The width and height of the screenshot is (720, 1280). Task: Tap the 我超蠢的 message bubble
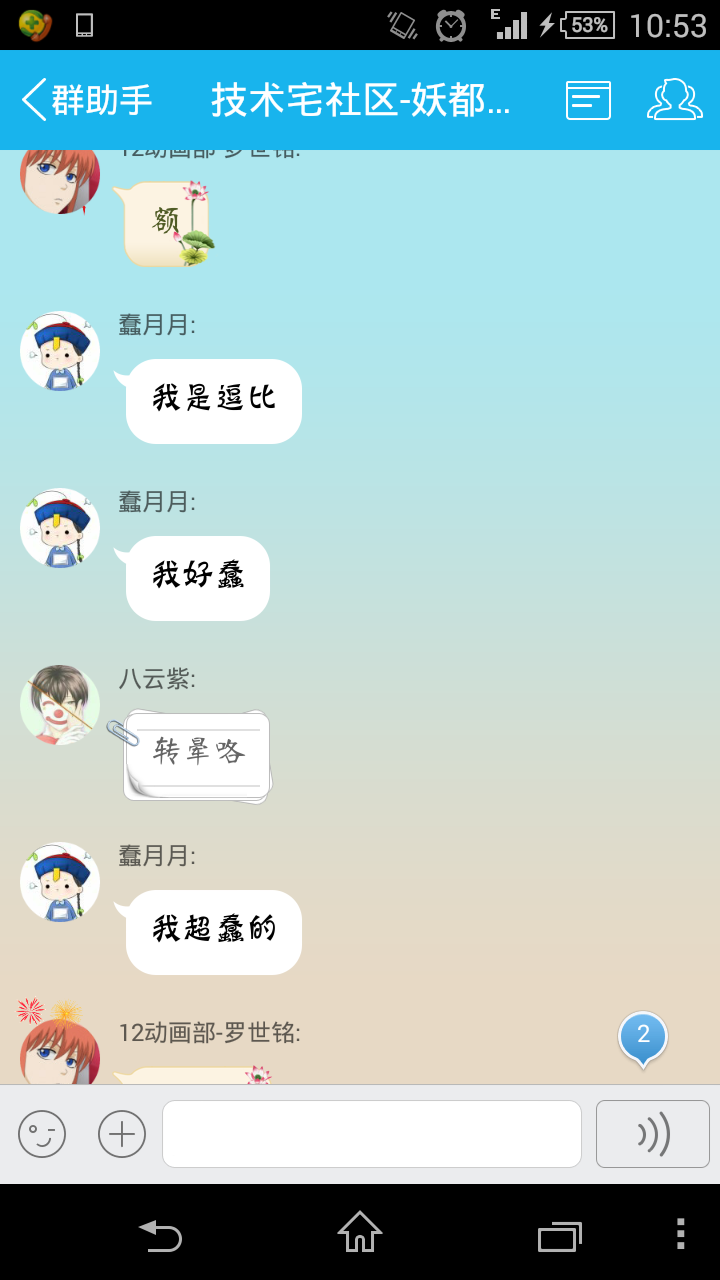coord(213,931)
